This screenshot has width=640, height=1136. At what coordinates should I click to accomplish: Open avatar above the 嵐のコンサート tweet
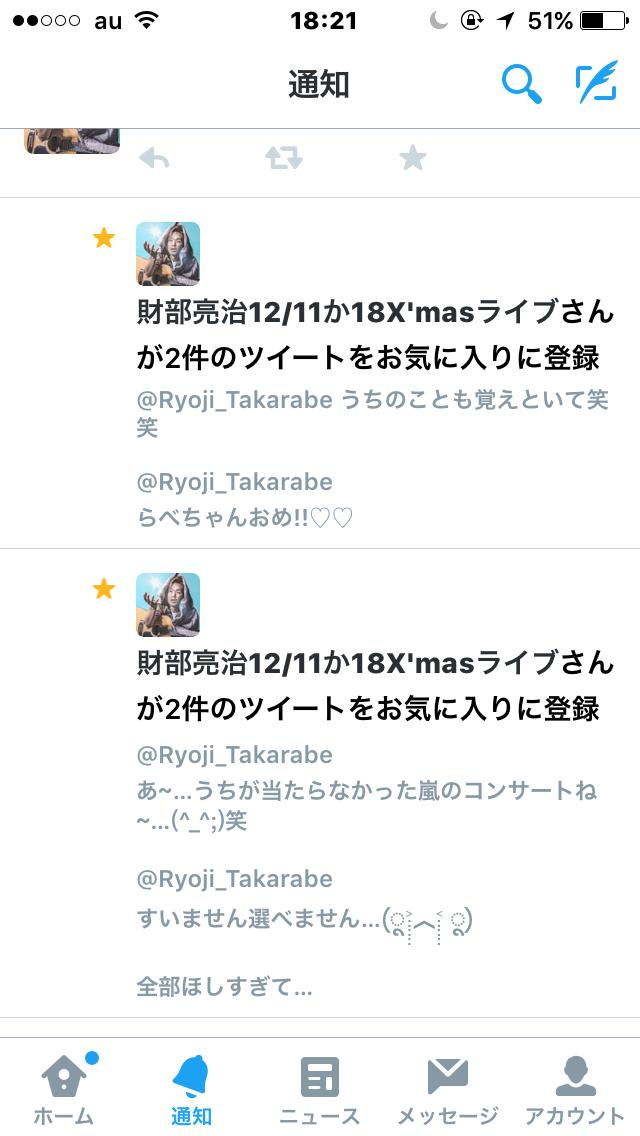(168, 605)
